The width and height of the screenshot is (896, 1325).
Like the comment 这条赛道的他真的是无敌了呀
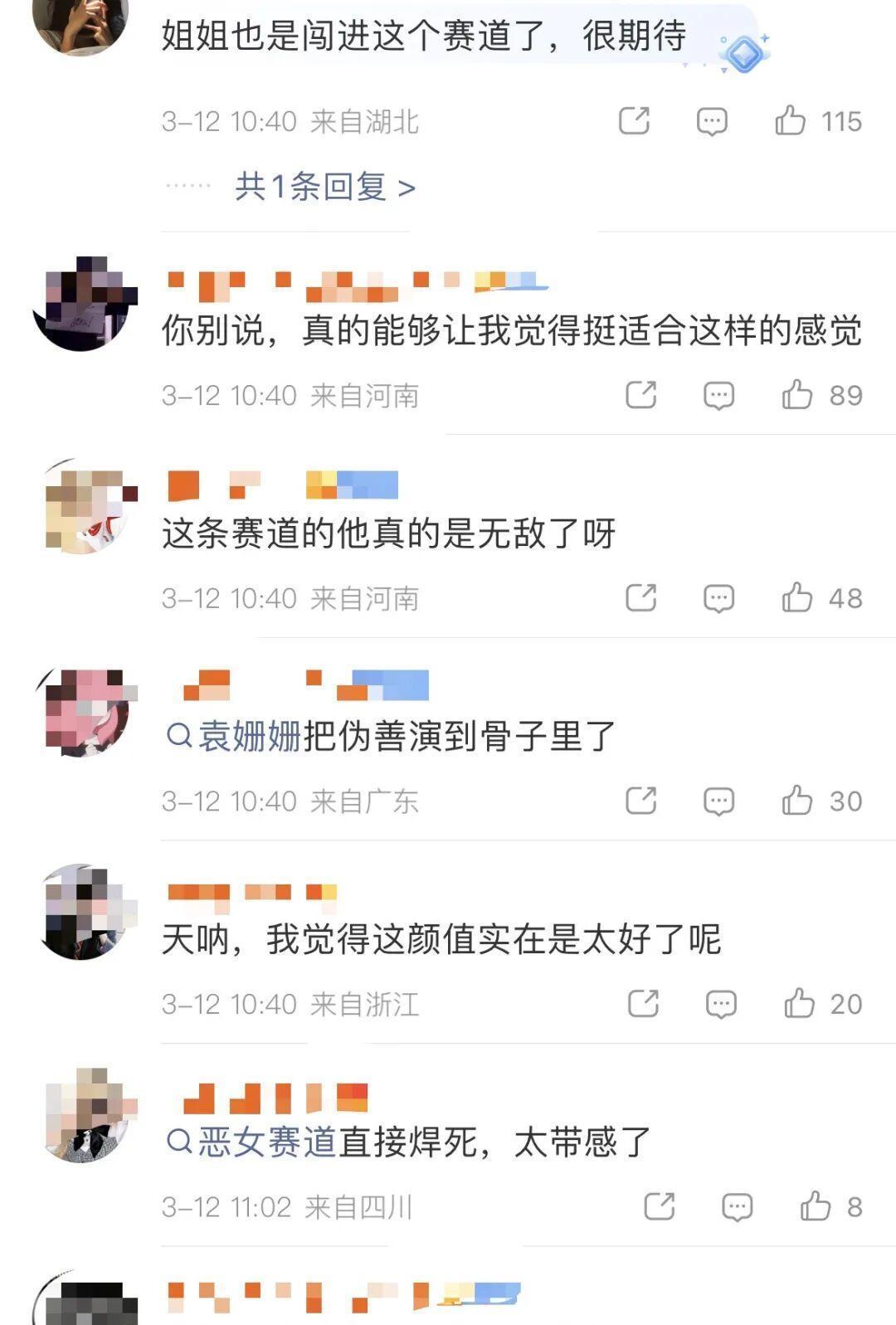796,597
